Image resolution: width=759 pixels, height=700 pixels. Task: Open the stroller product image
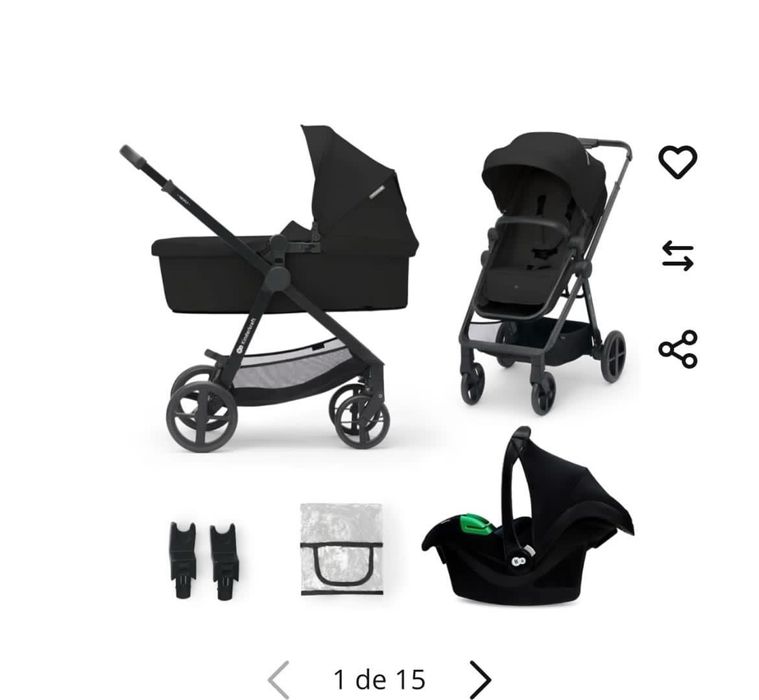click(x=380, y=360)
